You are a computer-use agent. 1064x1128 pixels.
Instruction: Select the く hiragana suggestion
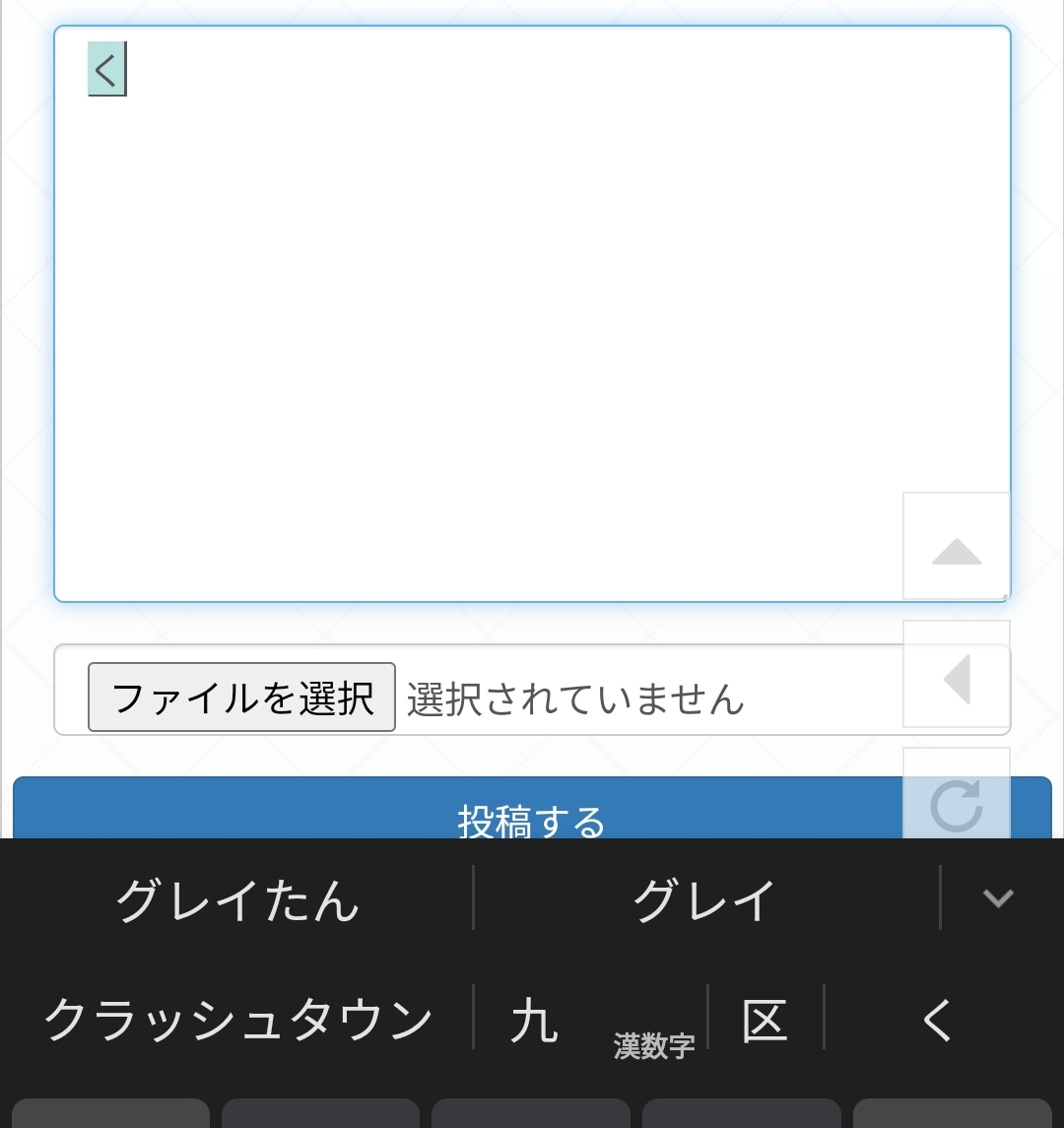coord(938,1019)
